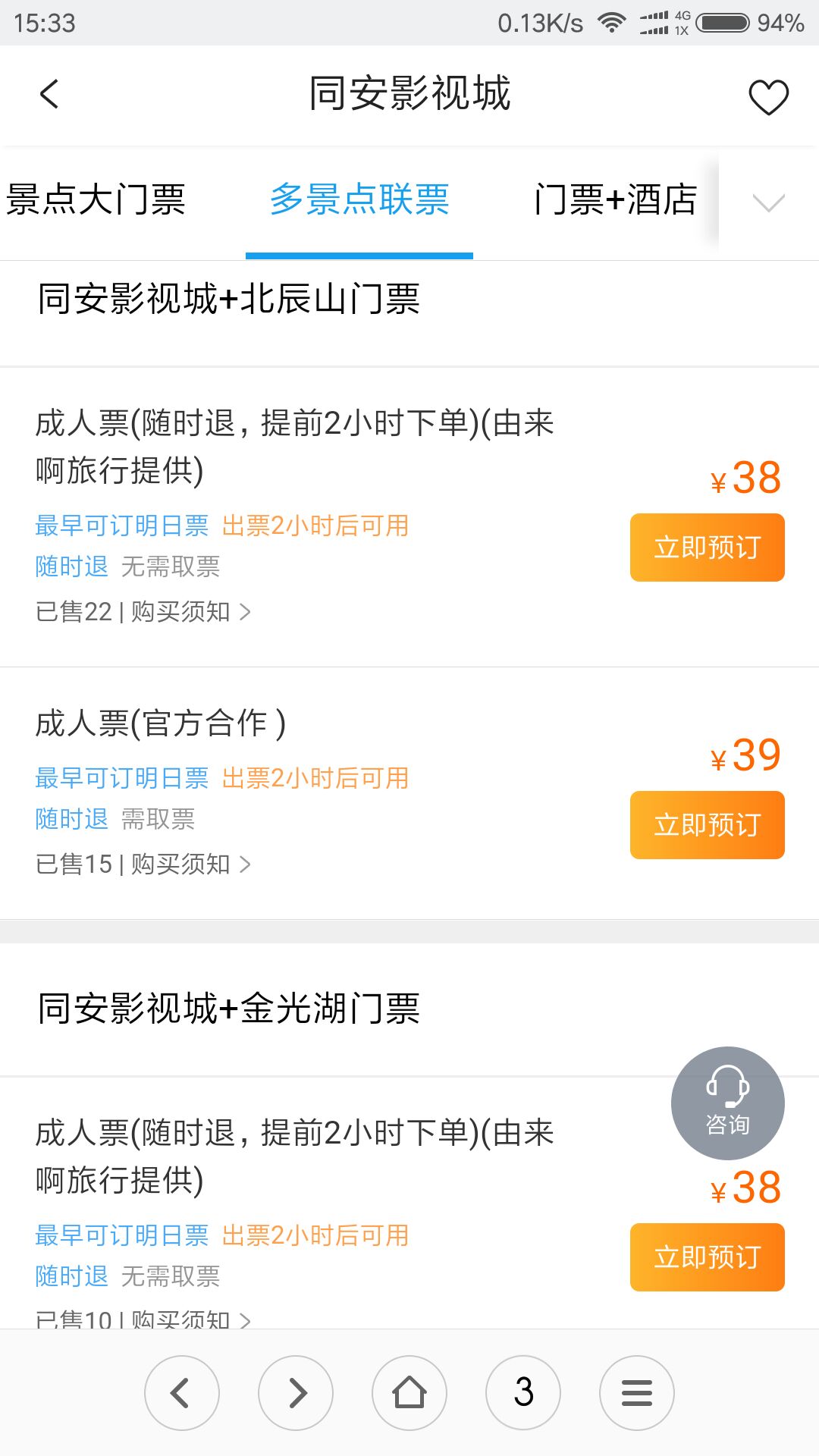
Task: View 购买须知 for ticket with 已售22
Action: (x=190, y=611)
